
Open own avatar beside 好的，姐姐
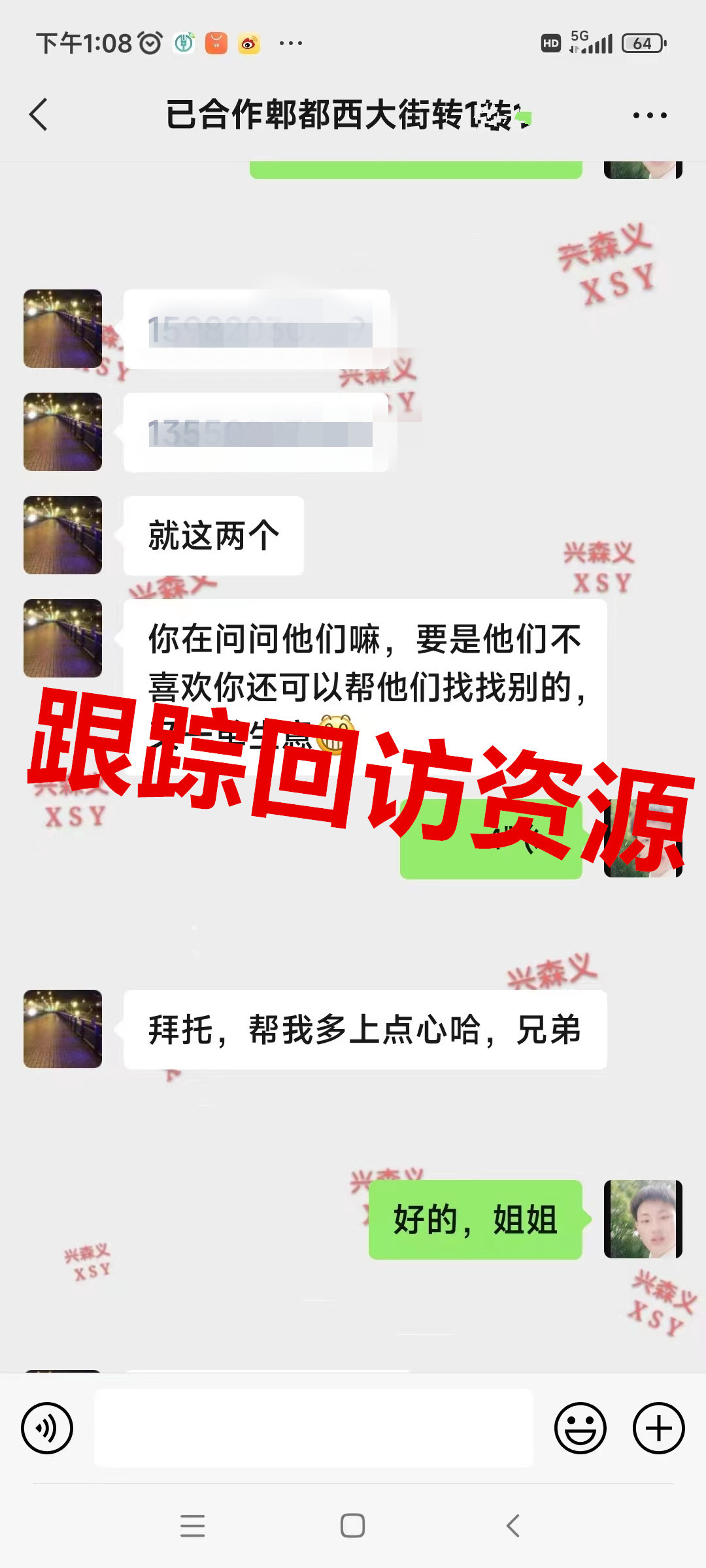[x=643, y=1219]
